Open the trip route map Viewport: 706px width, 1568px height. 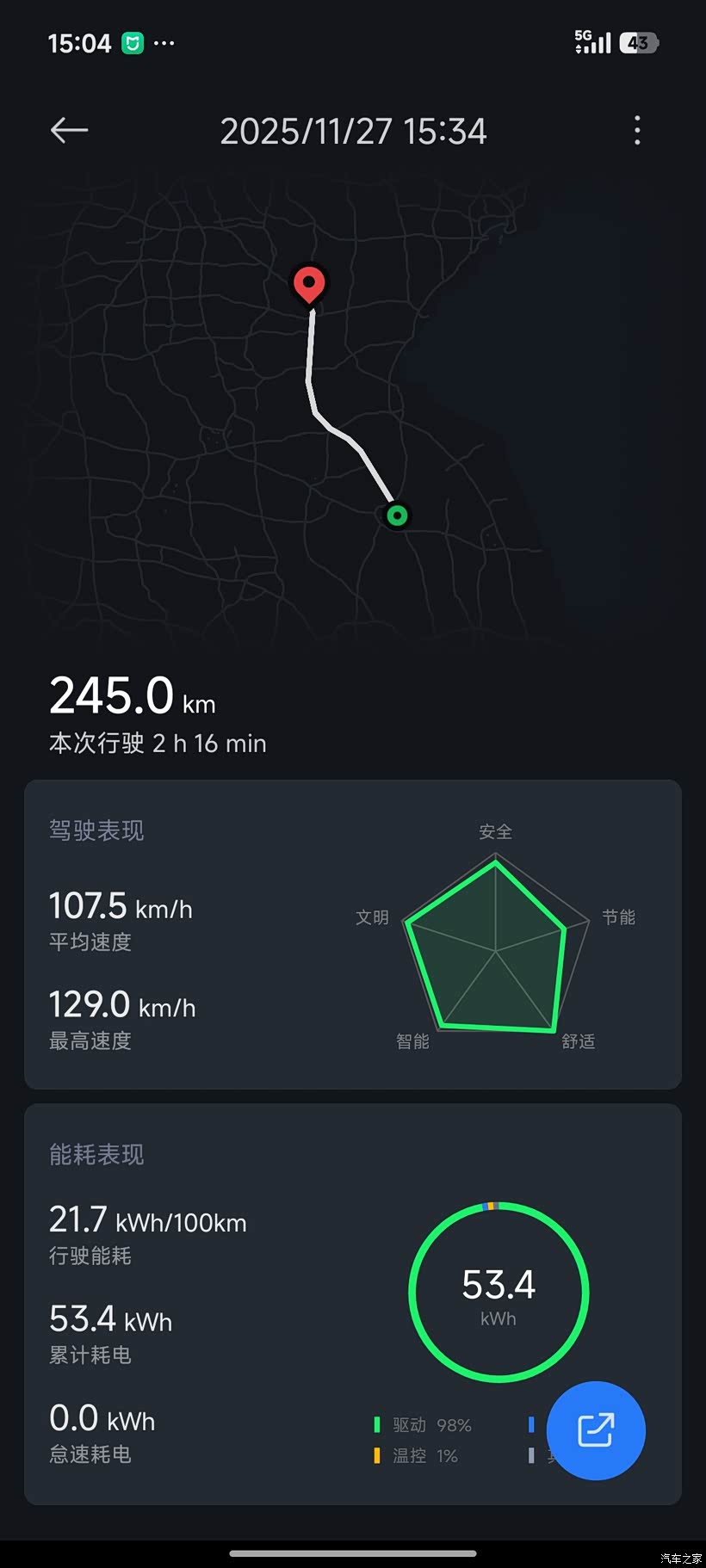coord(353,413)
